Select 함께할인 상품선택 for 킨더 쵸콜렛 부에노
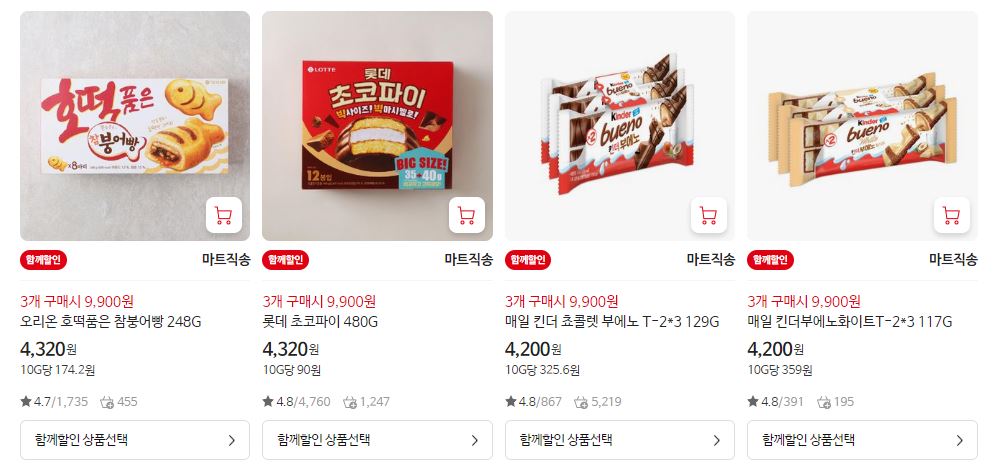994x473 pixels. pyautogui.click(x=620, y=440)
